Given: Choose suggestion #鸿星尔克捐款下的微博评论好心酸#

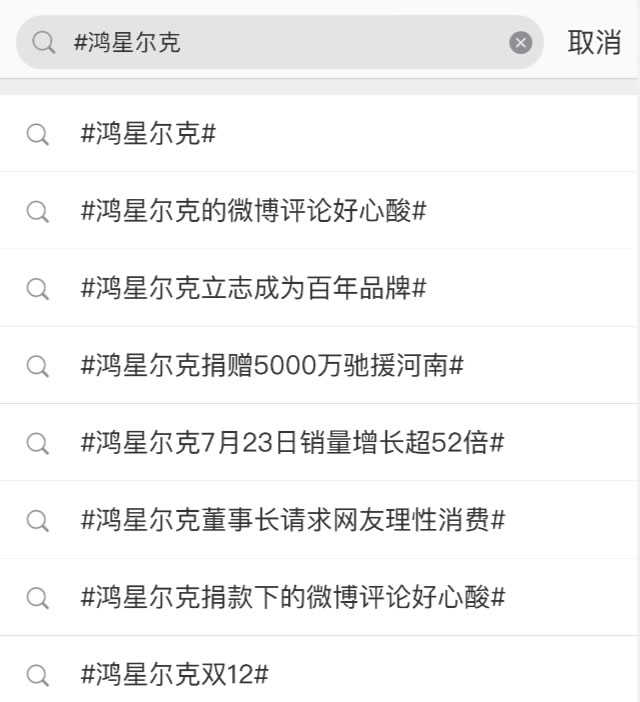Looking at the screenshot, I should (292, 598).
